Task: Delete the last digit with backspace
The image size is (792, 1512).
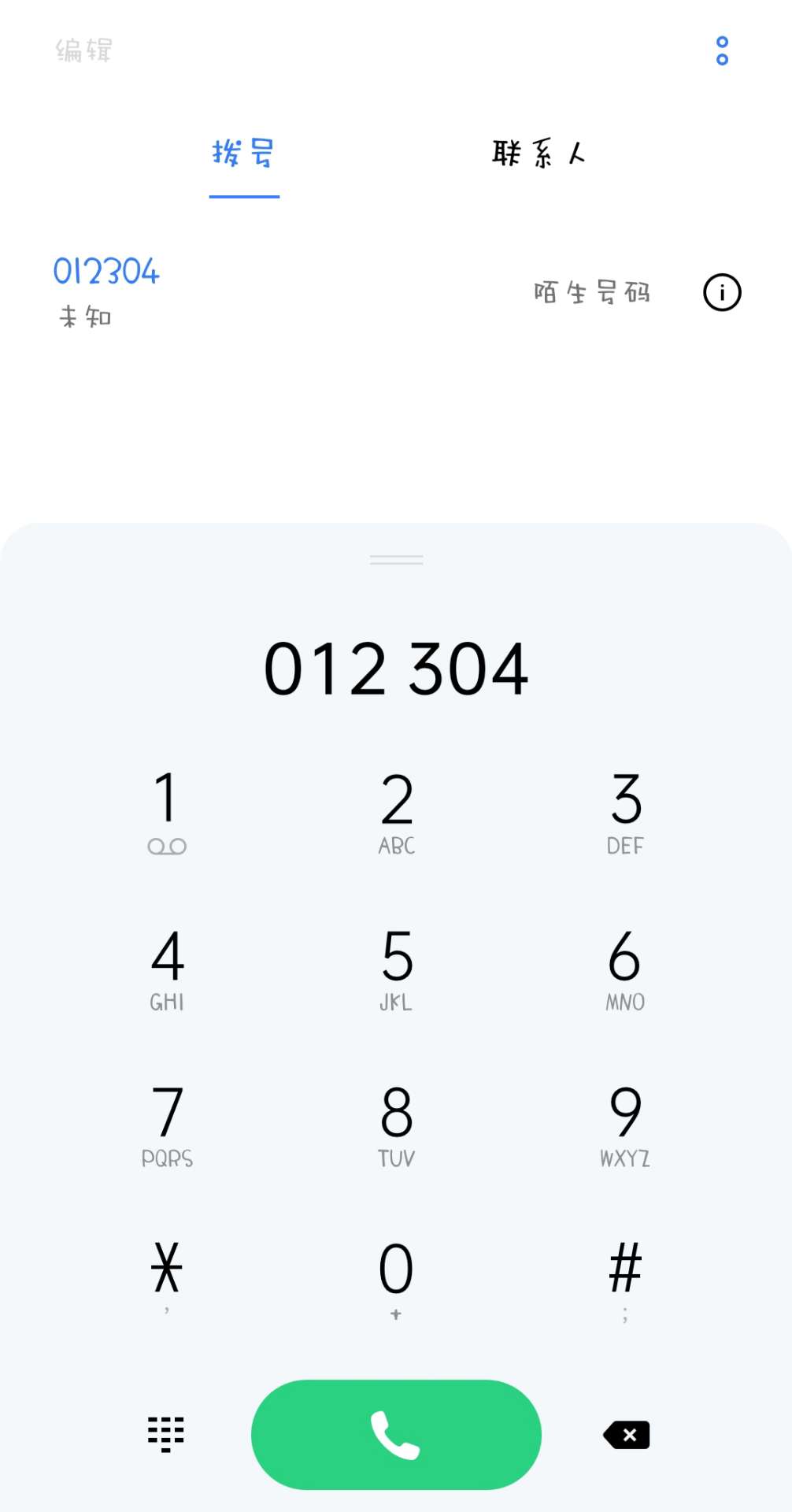Action: pos(627,1435)
